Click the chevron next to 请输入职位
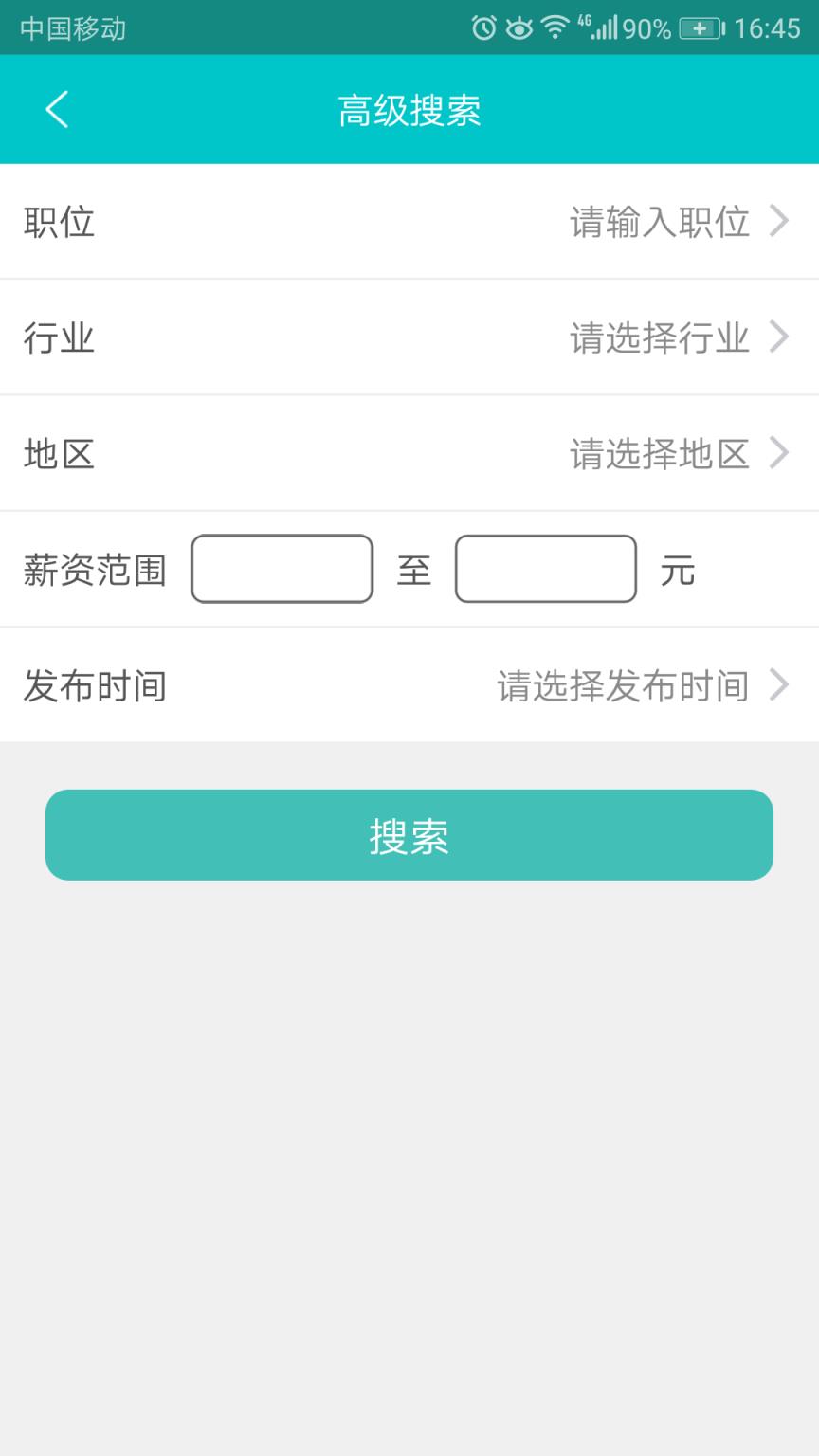This screenshot has height=1456, width=819. [x=779, y=221]
